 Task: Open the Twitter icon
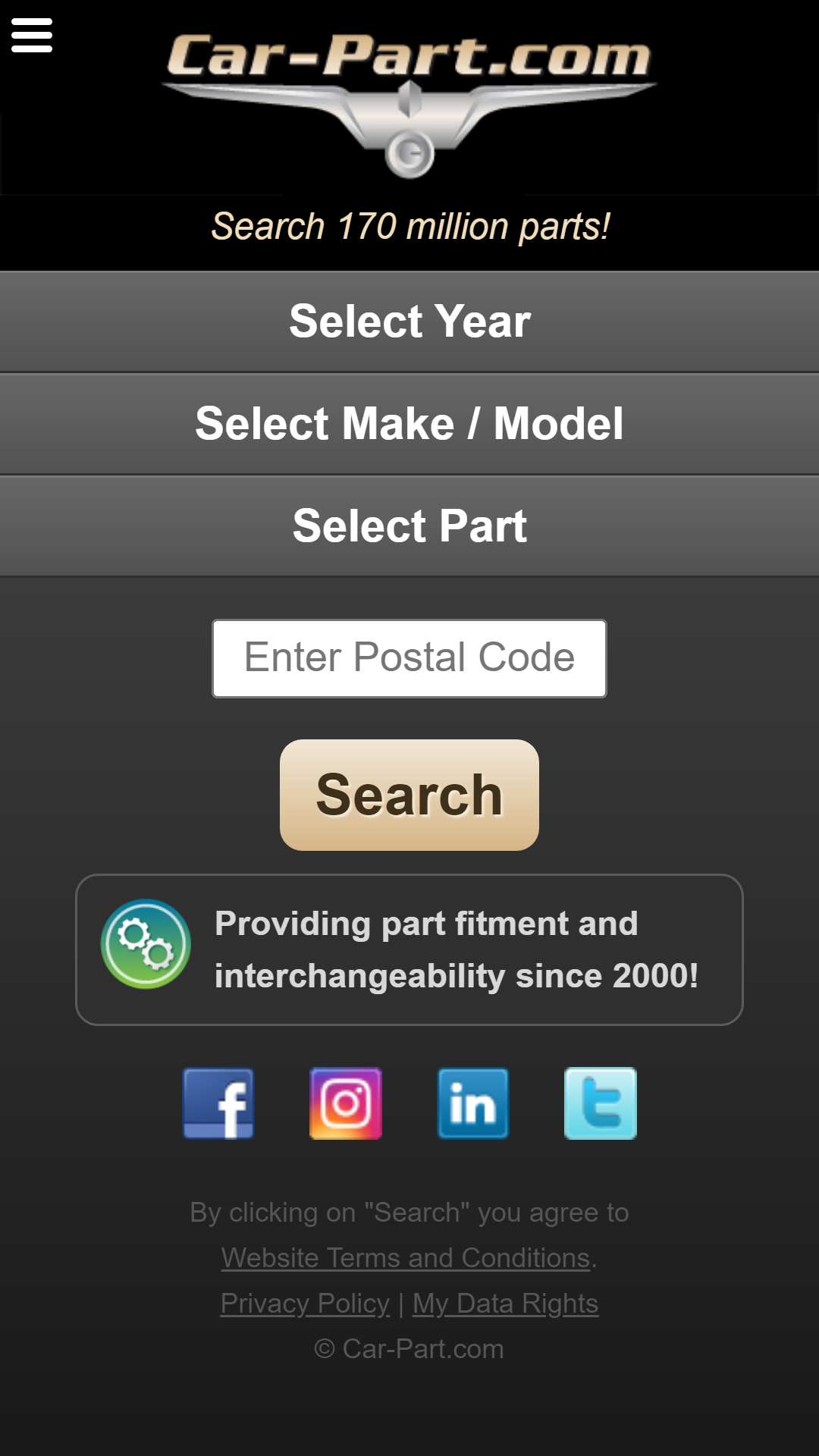(601, 1103)
